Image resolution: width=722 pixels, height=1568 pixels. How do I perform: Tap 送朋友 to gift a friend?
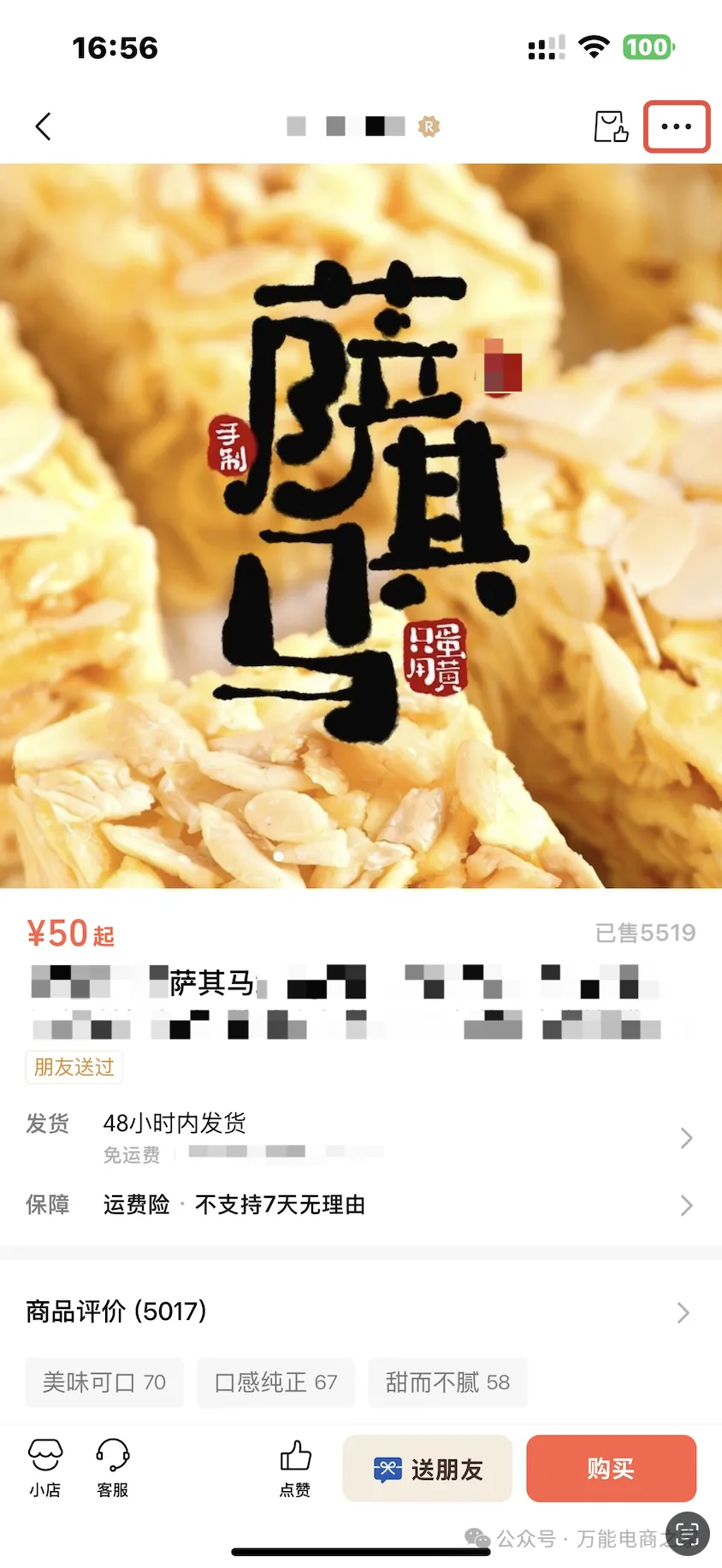[428, 1469]
